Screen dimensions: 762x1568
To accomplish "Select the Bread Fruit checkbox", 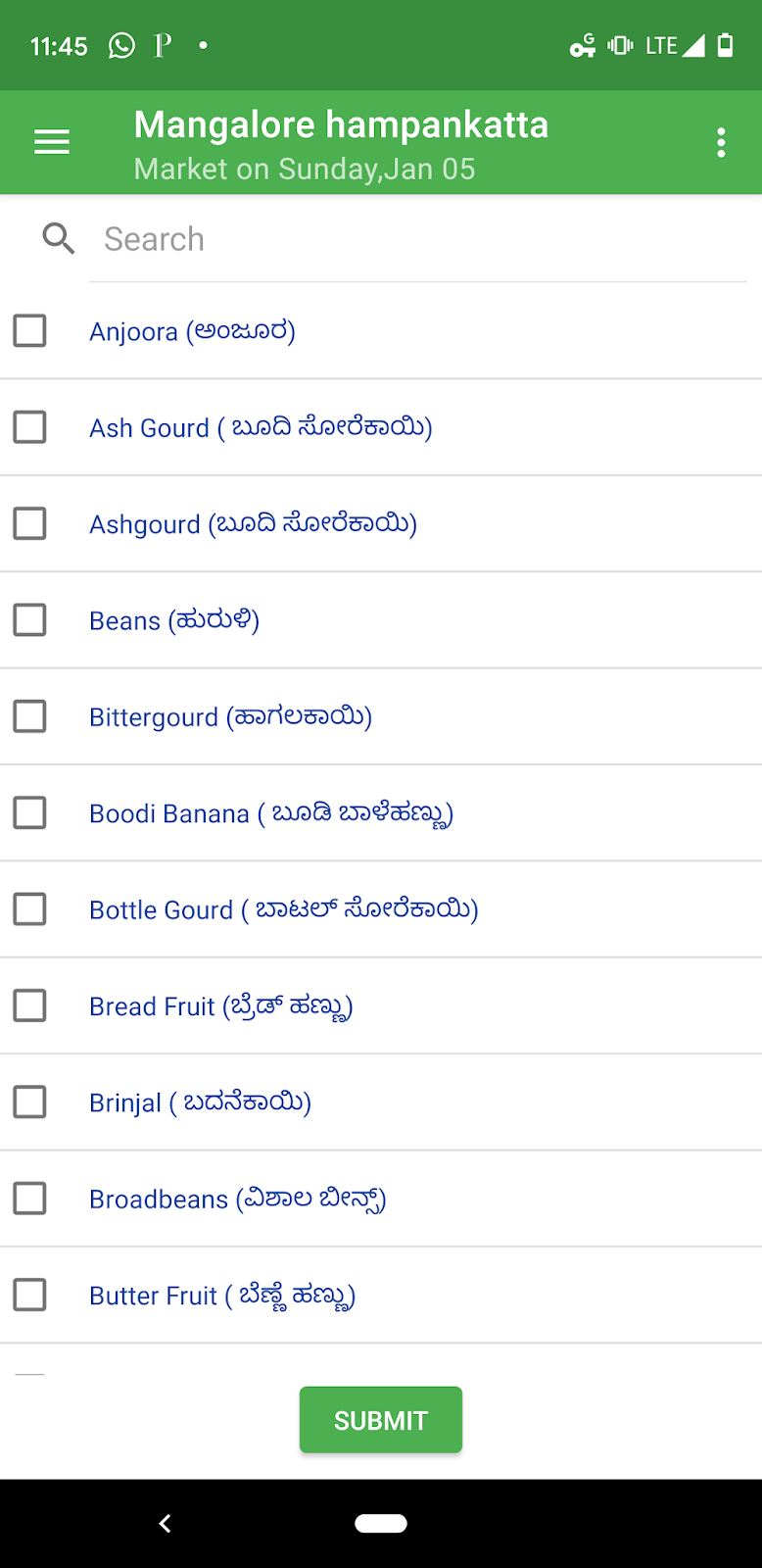I will (29, 1005).
